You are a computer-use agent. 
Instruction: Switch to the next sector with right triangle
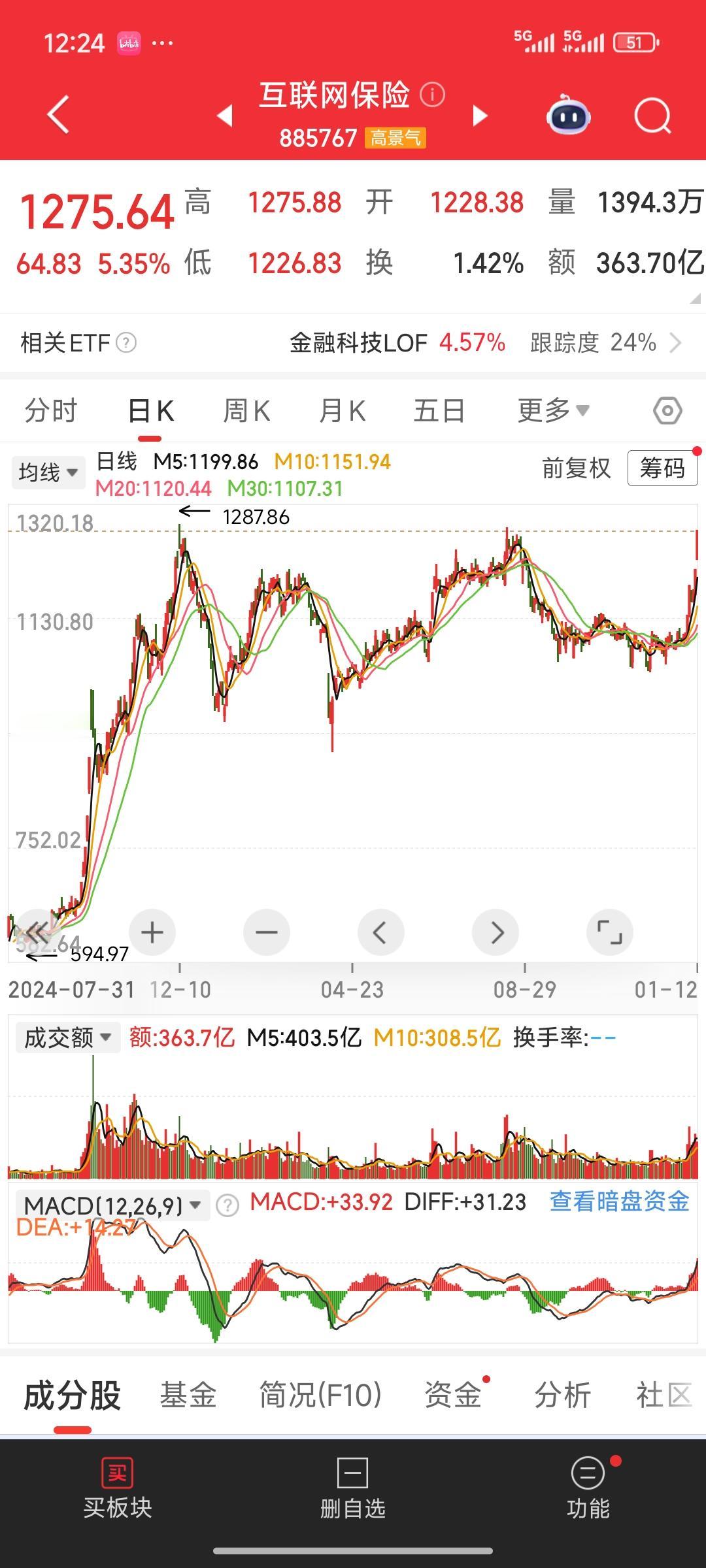click(x=480, y=116)
